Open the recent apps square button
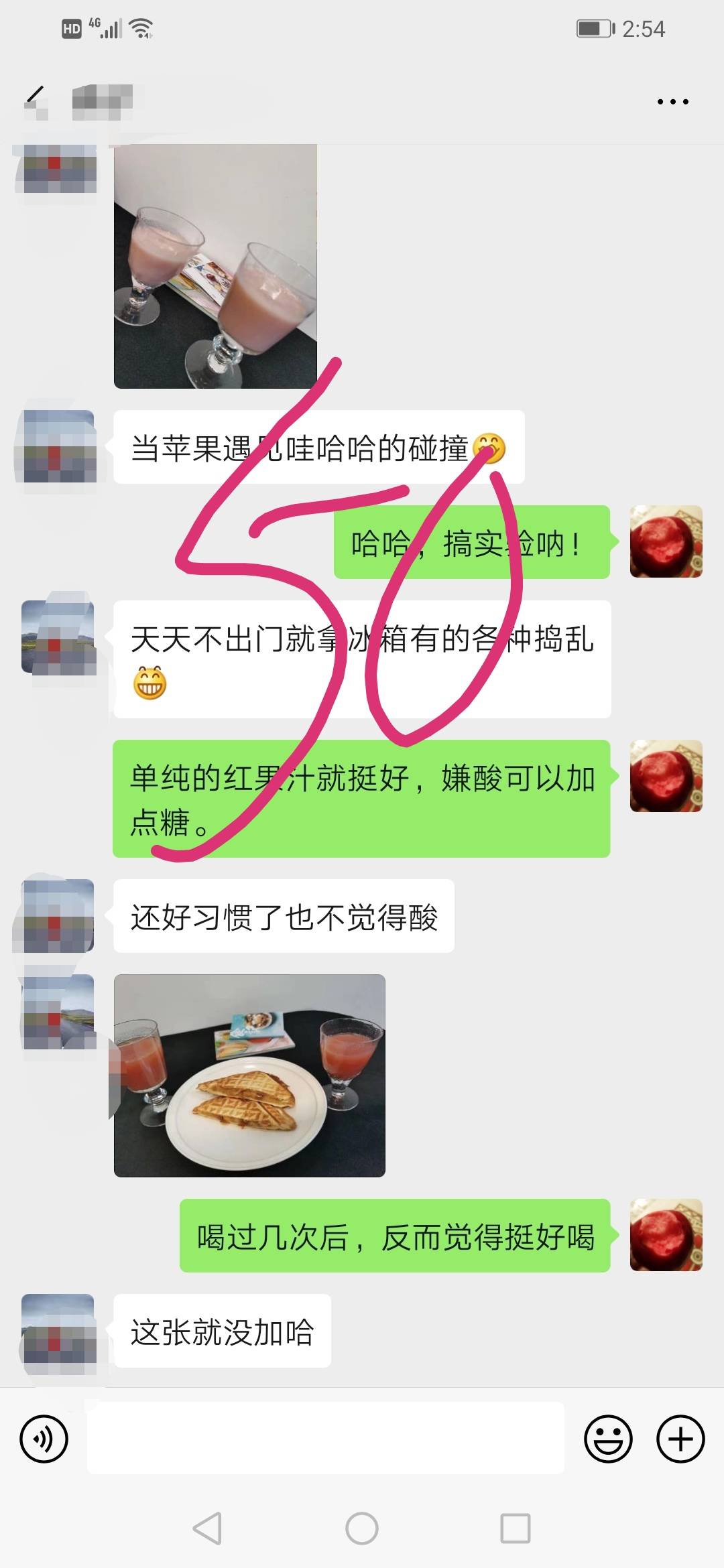Viewport: 724px width, 1568px height. (x=516, y=1528)
